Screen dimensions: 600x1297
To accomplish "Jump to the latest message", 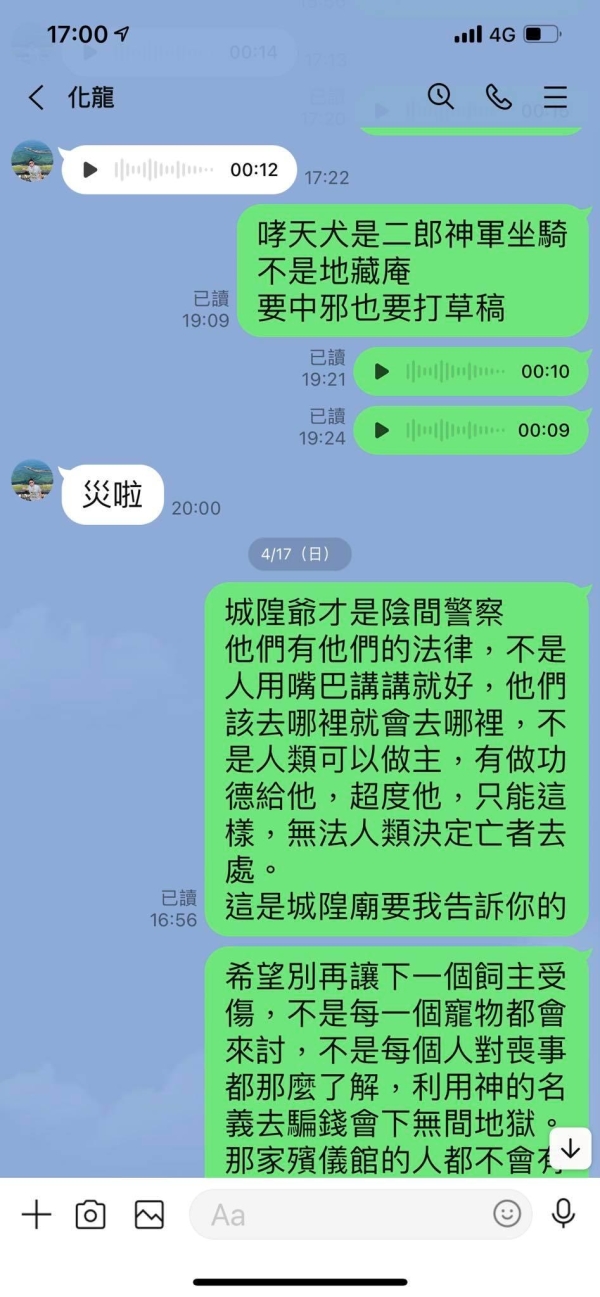I will click(x=570, y=1149).
